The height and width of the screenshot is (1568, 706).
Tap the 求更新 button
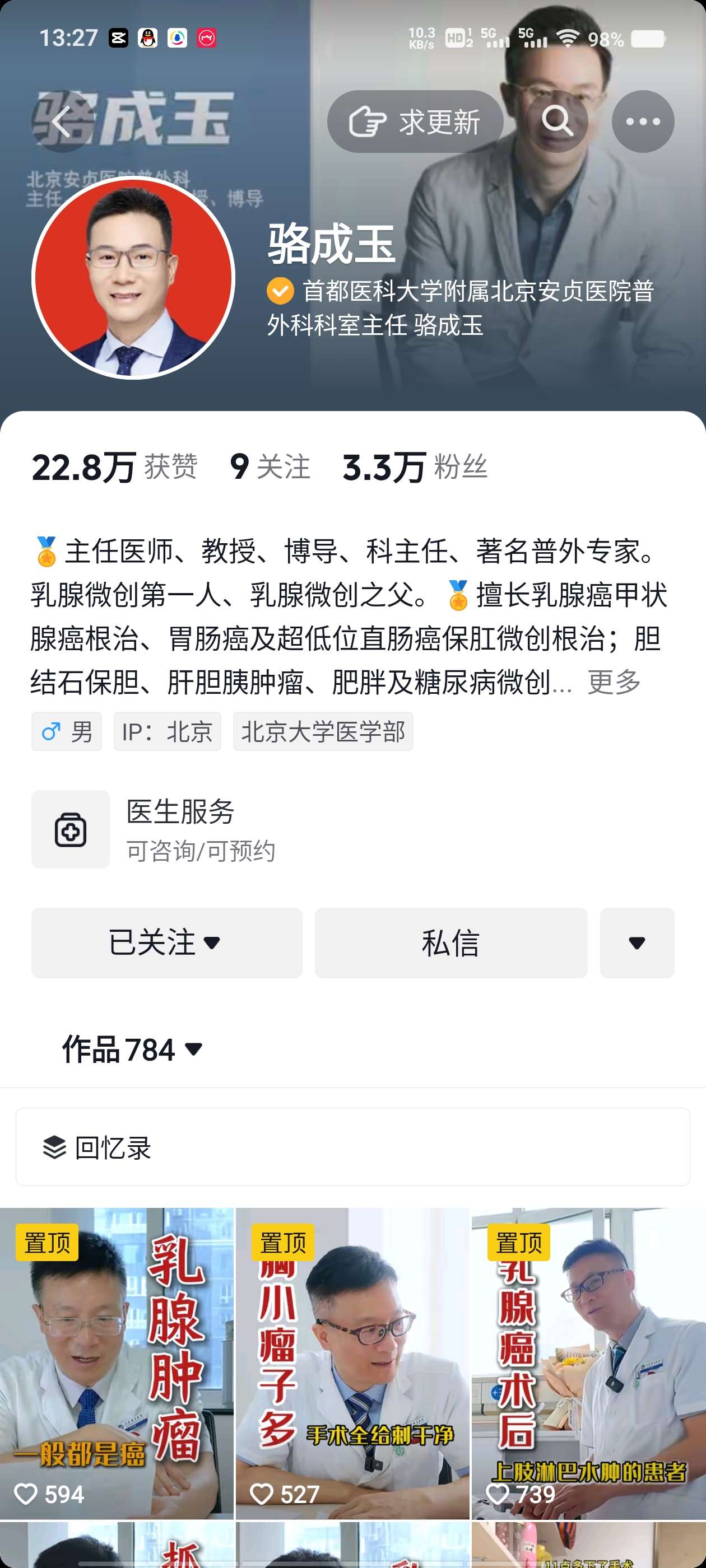[x=415, y=122]
